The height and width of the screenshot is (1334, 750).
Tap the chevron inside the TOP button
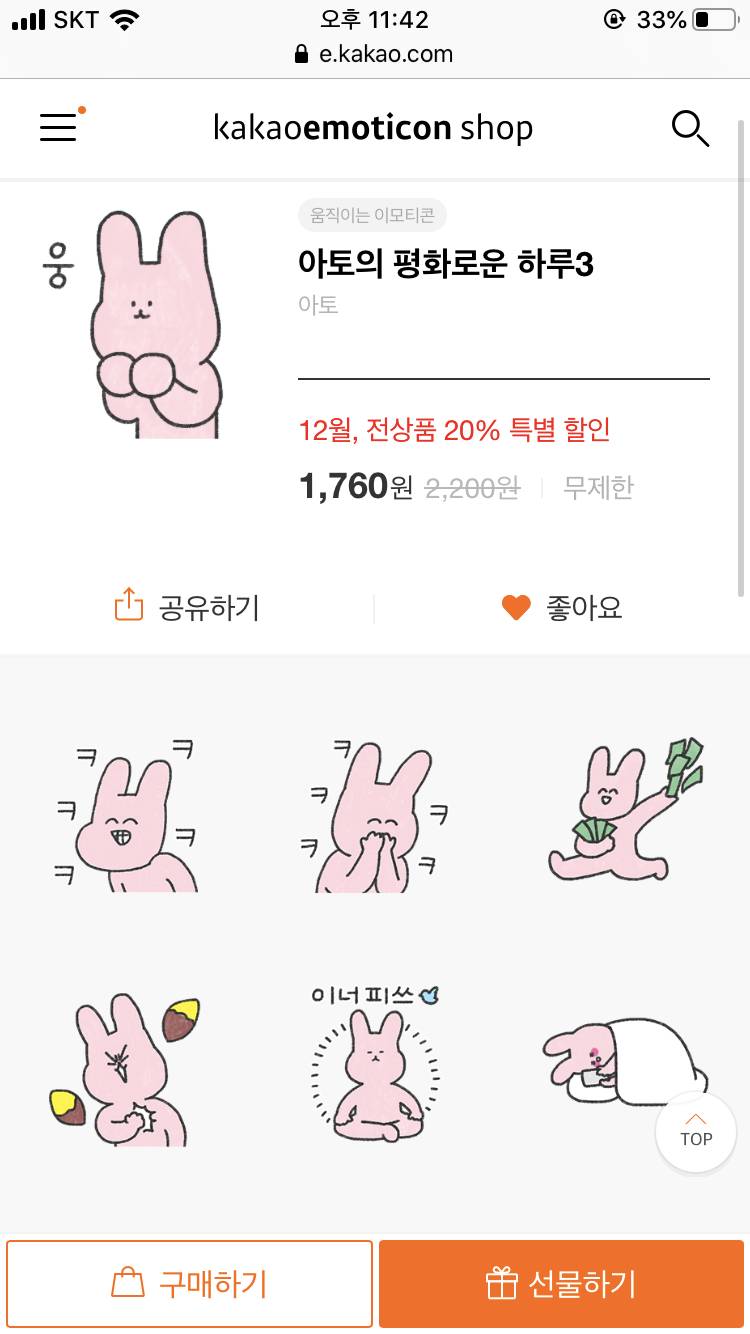point(696,1120)
